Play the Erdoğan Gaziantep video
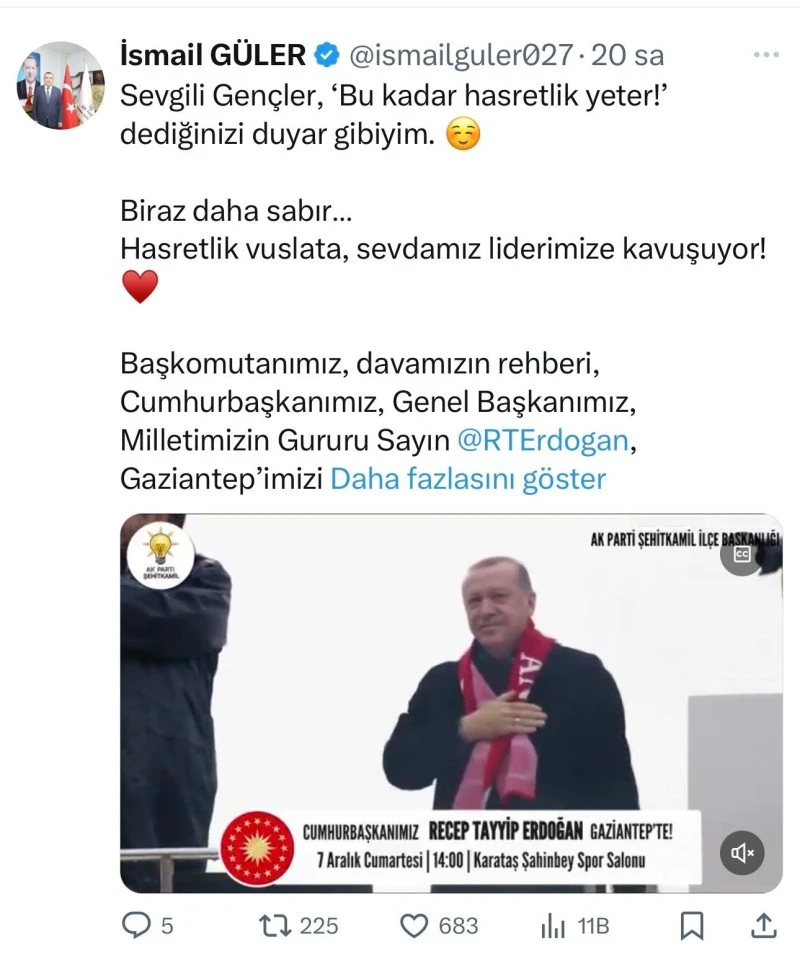The height and width of the screenshot is (964, 800). pyautogui.click(x=450, y=700)
